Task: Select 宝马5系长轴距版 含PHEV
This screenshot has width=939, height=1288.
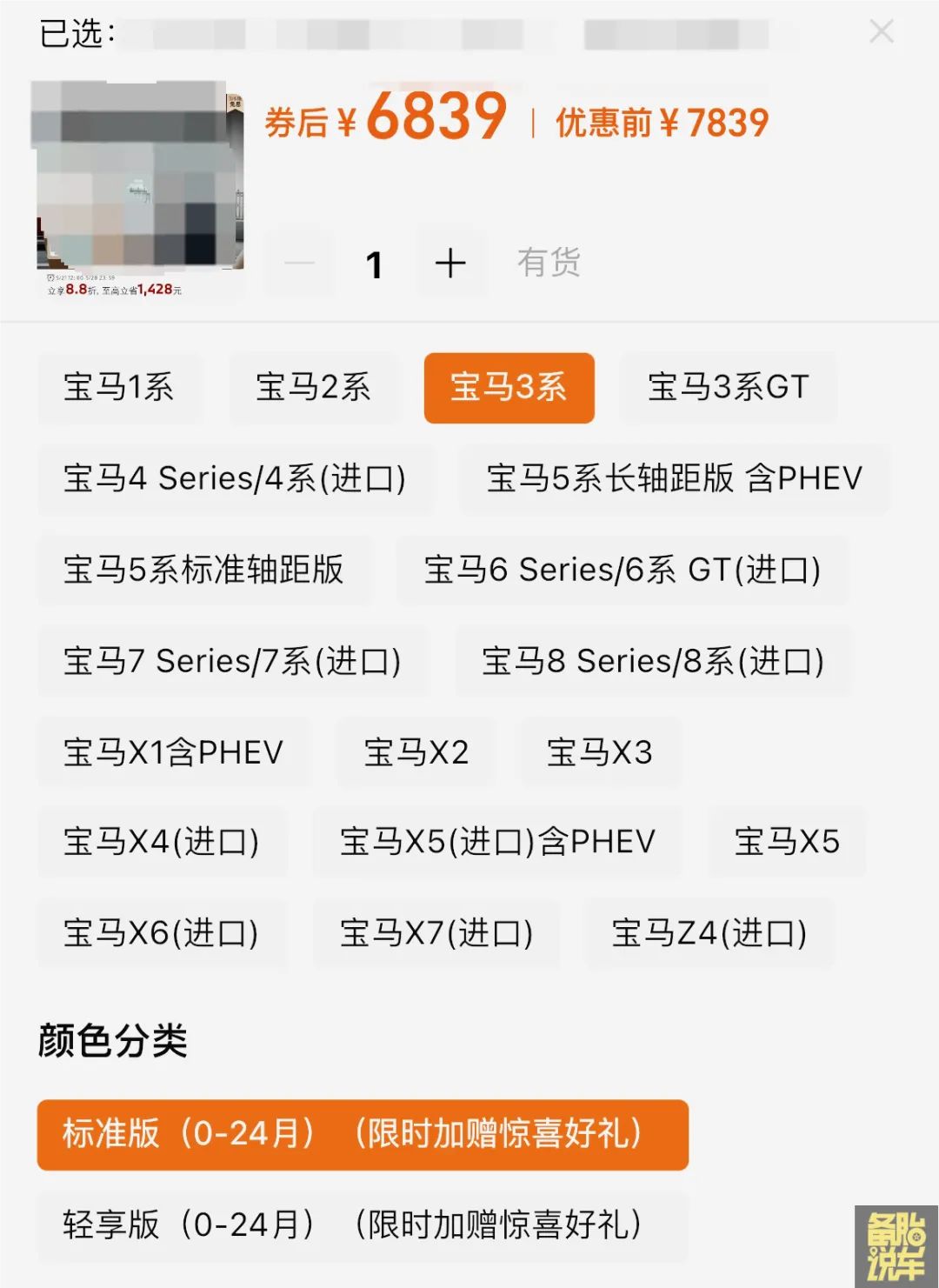Action: tap(674, 479)
